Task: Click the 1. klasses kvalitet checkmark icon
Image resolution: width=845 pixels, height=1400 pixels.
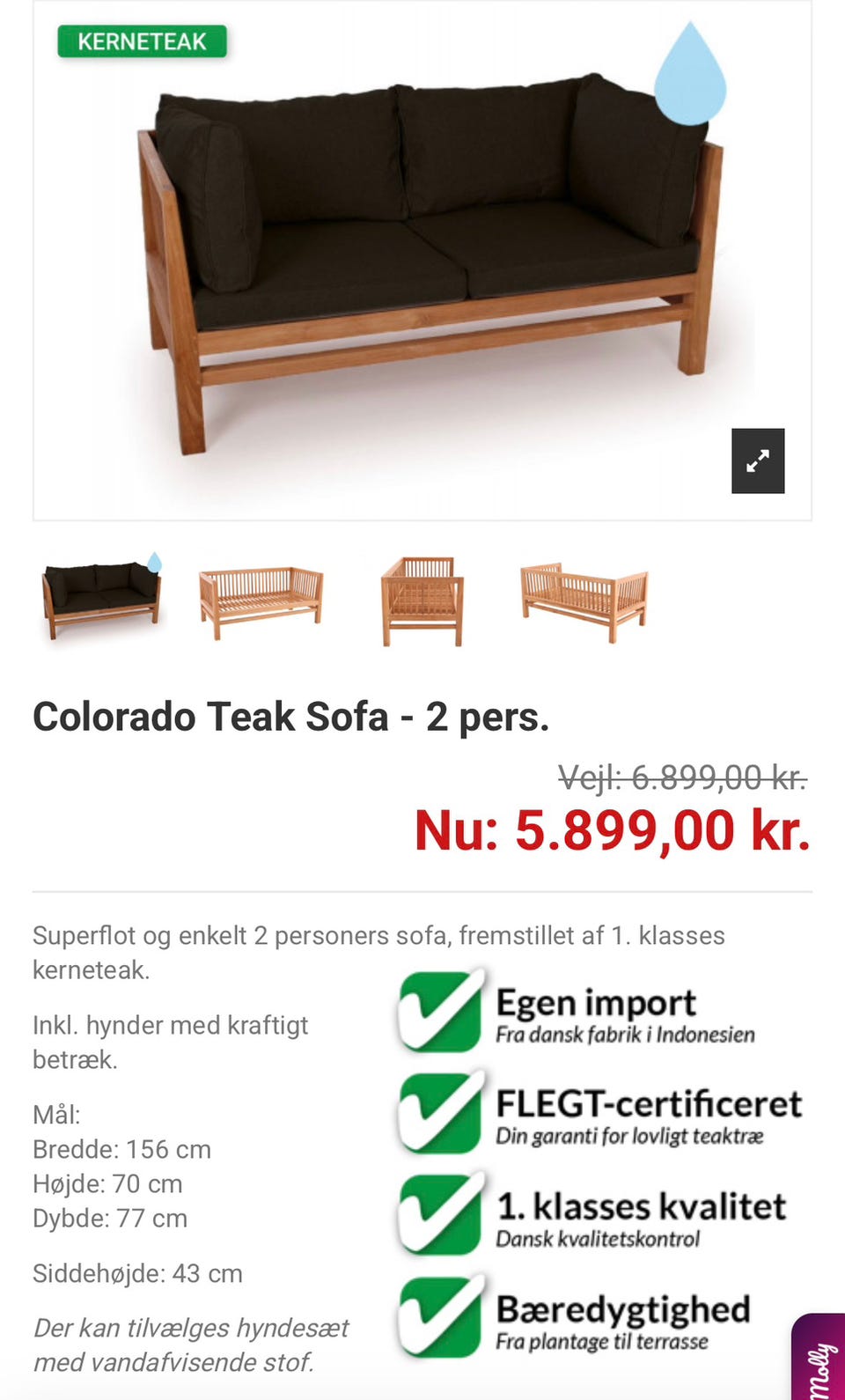Action: pyautogui.click(x=443, y=1217)
